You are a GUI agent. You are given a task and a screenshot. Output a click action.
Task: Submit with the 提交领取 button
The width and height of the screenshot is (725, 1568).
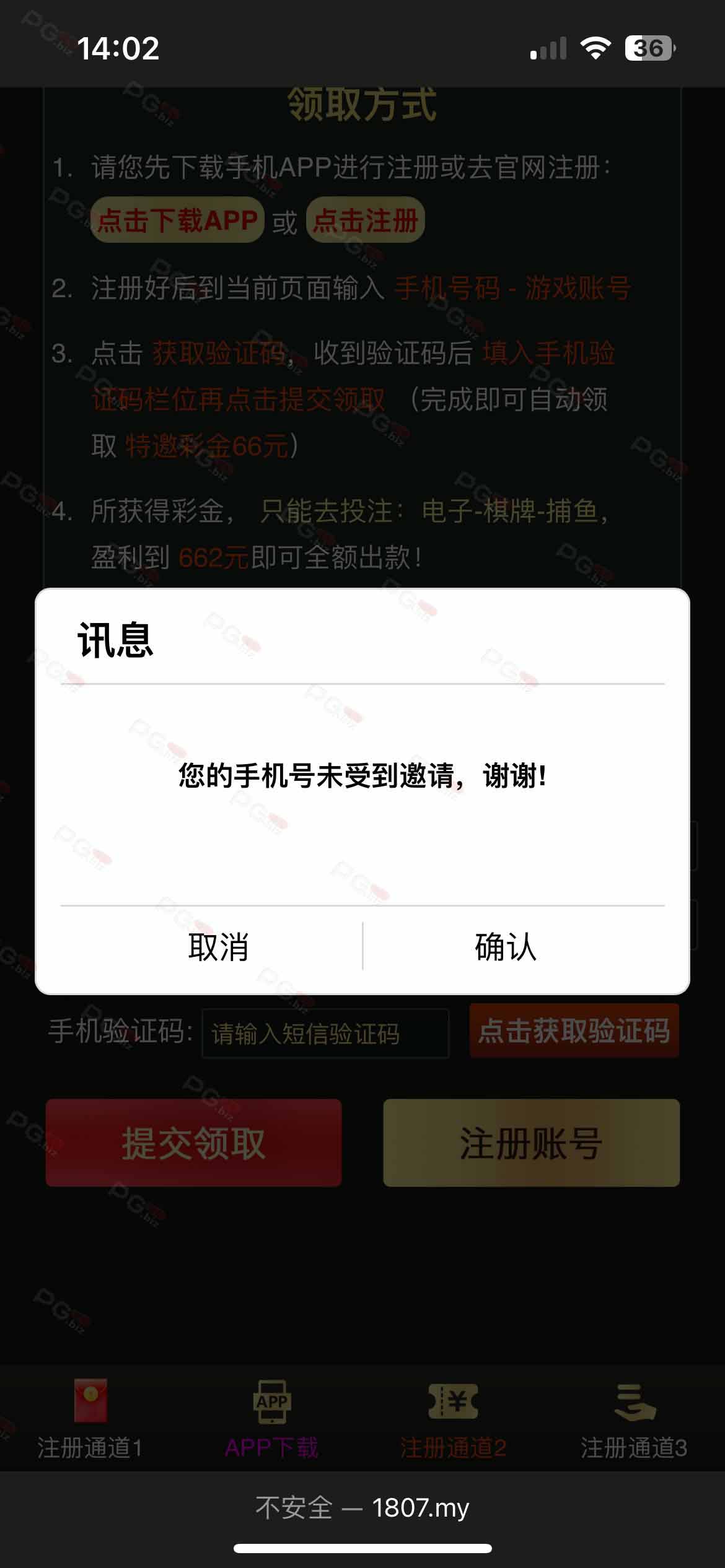(194, 1143)
